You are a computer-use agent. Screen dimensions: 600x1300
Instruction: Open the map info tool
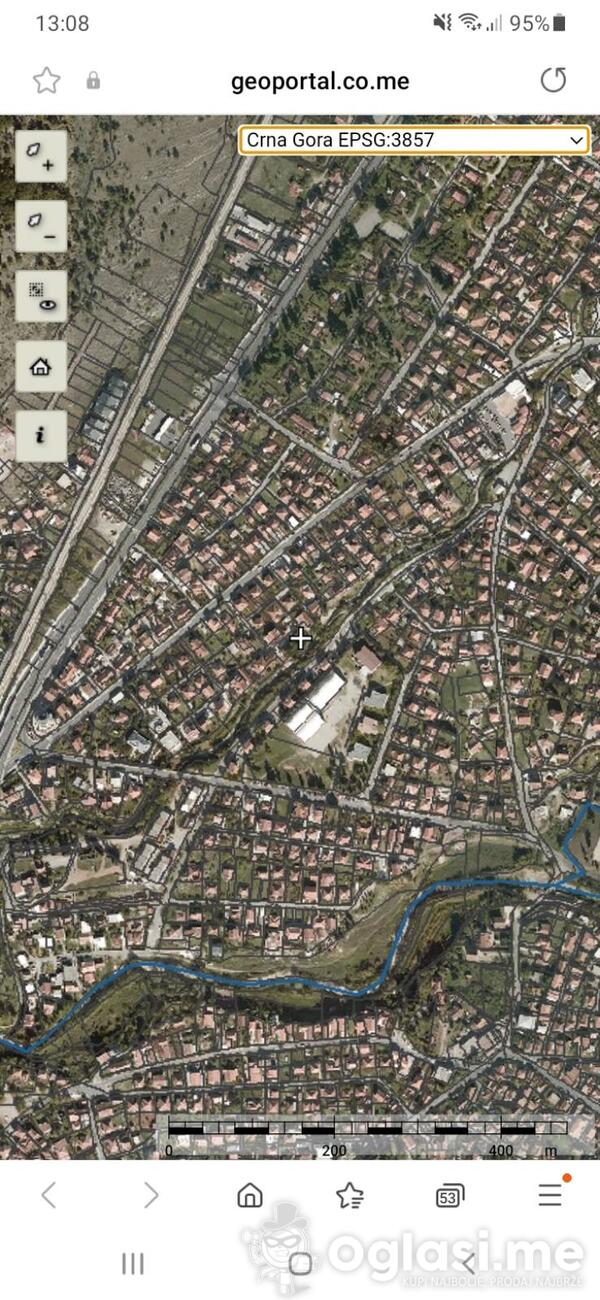pos(41,436)
